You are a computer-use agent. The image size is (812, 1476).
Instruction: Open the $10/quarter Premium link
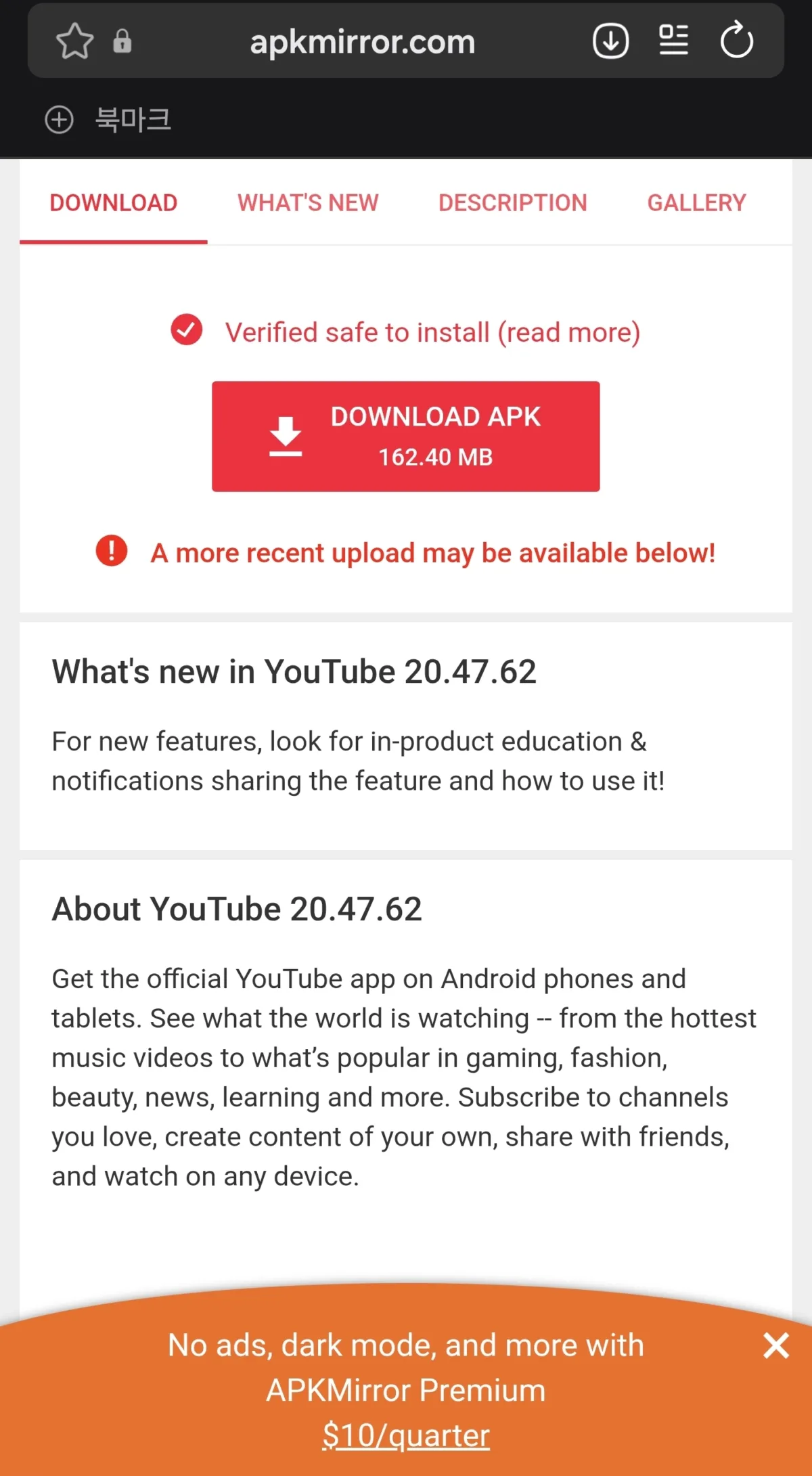coord(406,1435)
